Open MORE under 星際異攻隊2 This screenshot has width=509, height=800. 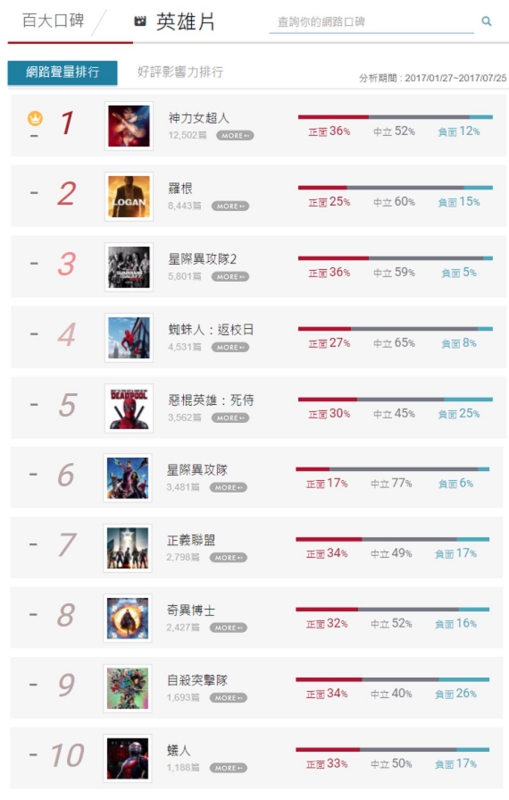click(x=230, y=277)
